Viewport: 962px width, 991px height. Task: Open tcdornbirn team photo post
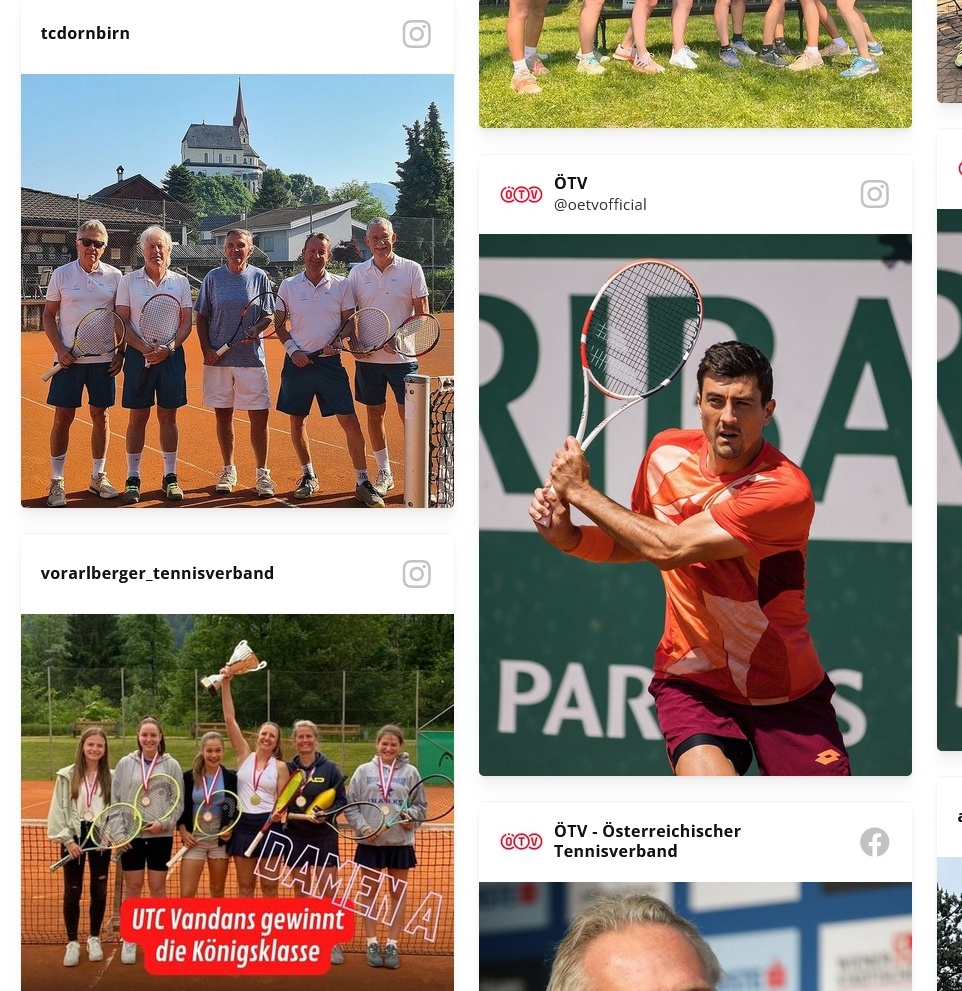click(237, 290)
